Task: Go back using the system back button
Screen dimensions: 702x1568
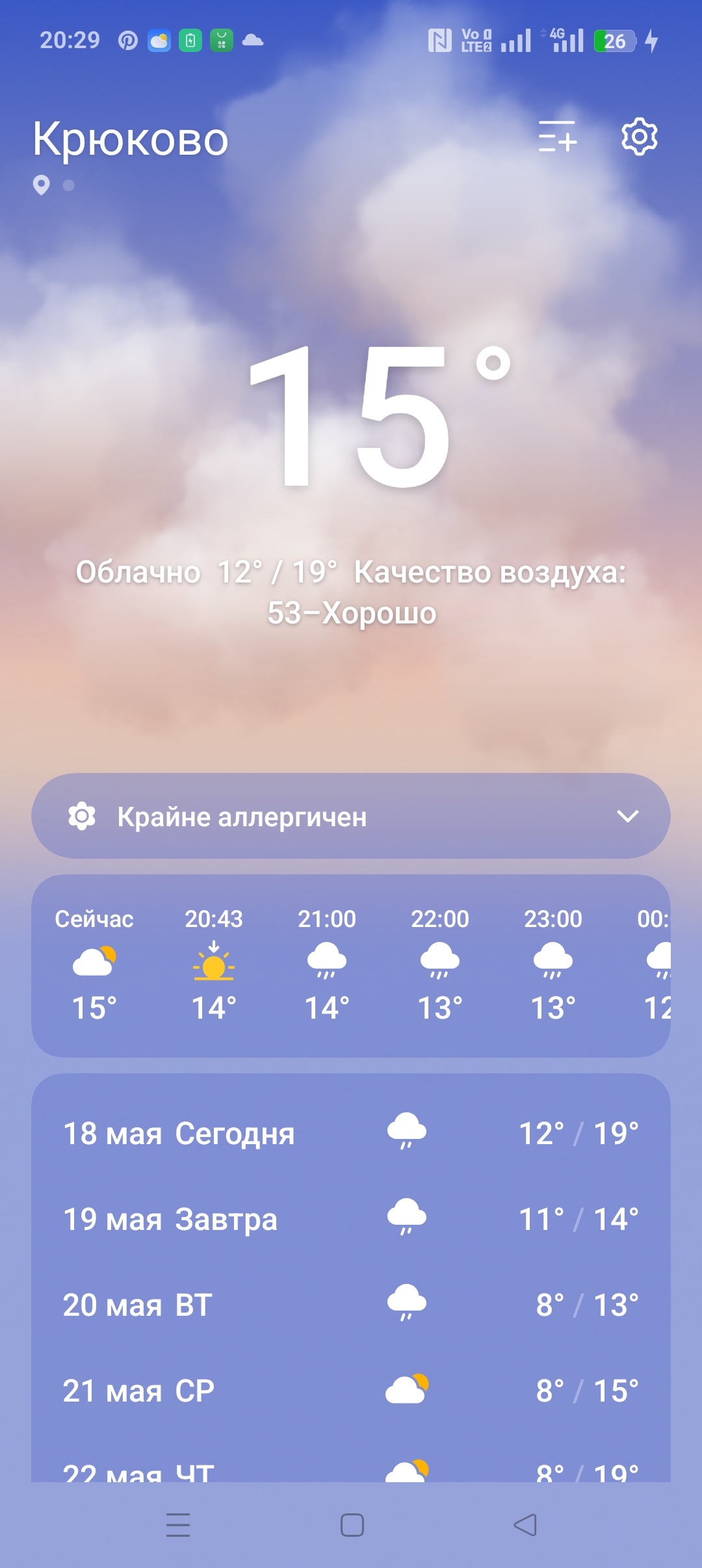Action: coord(525,1525)
